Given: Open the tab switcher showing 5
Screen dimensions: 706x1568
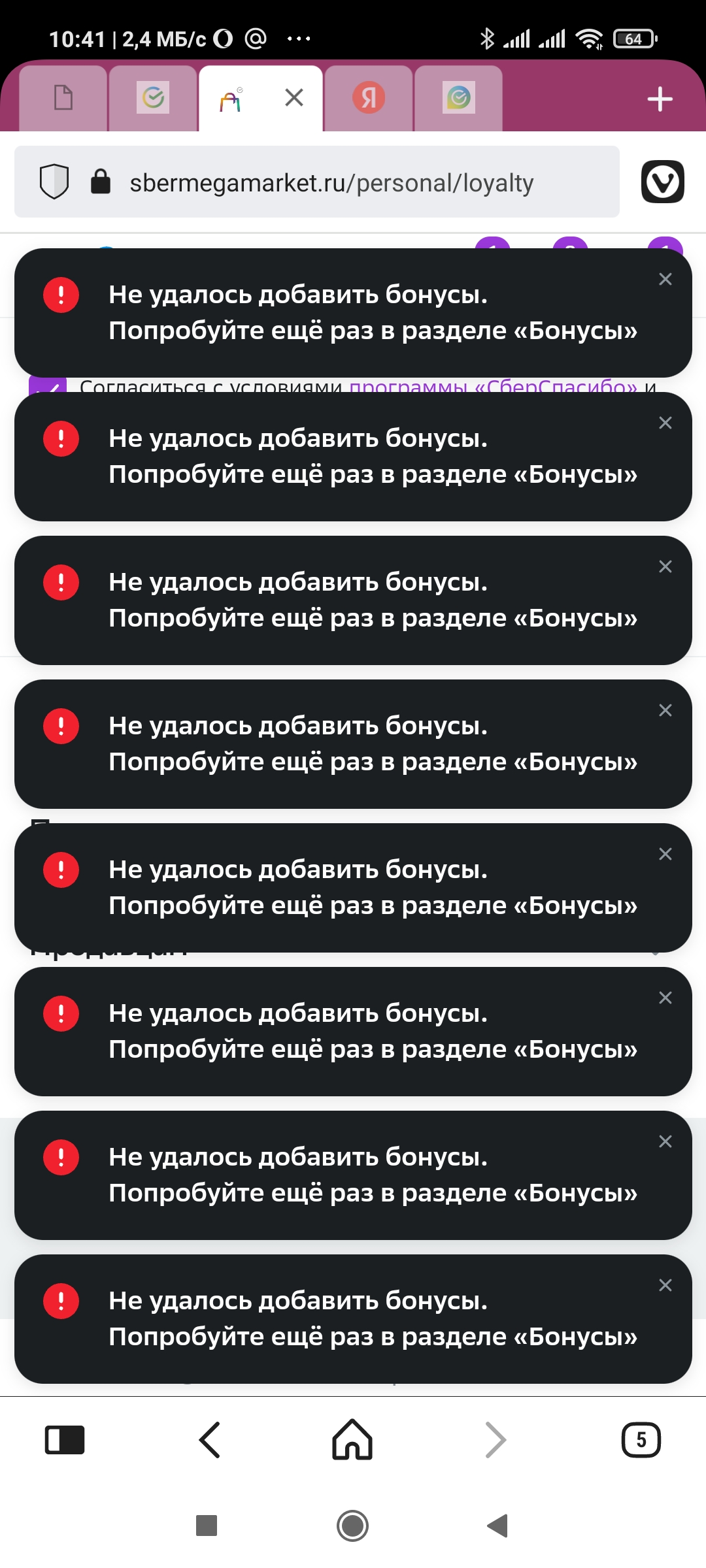Looking at the screenshot, I should 641,1440.
